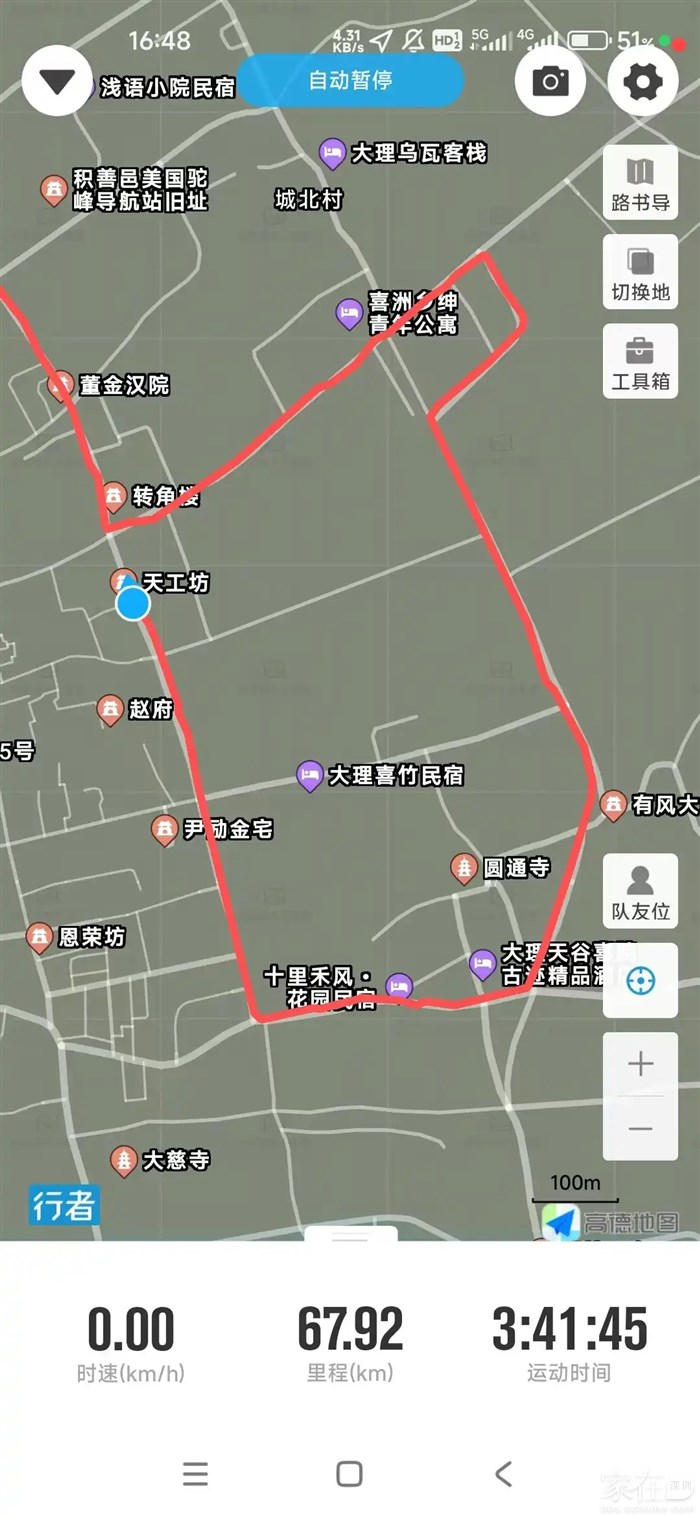
Task: Select the 大理乌瓦客栈 map marker
Action: point(332,153)
